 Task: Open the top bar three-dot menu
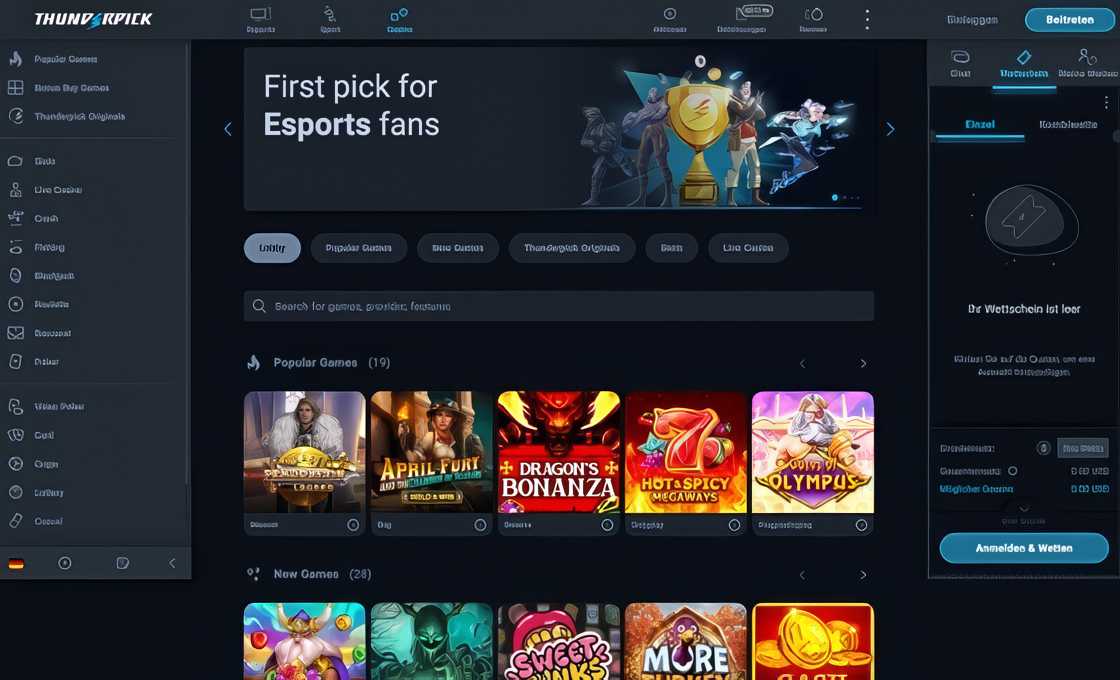pyautogui.click(x=867, y=20)
